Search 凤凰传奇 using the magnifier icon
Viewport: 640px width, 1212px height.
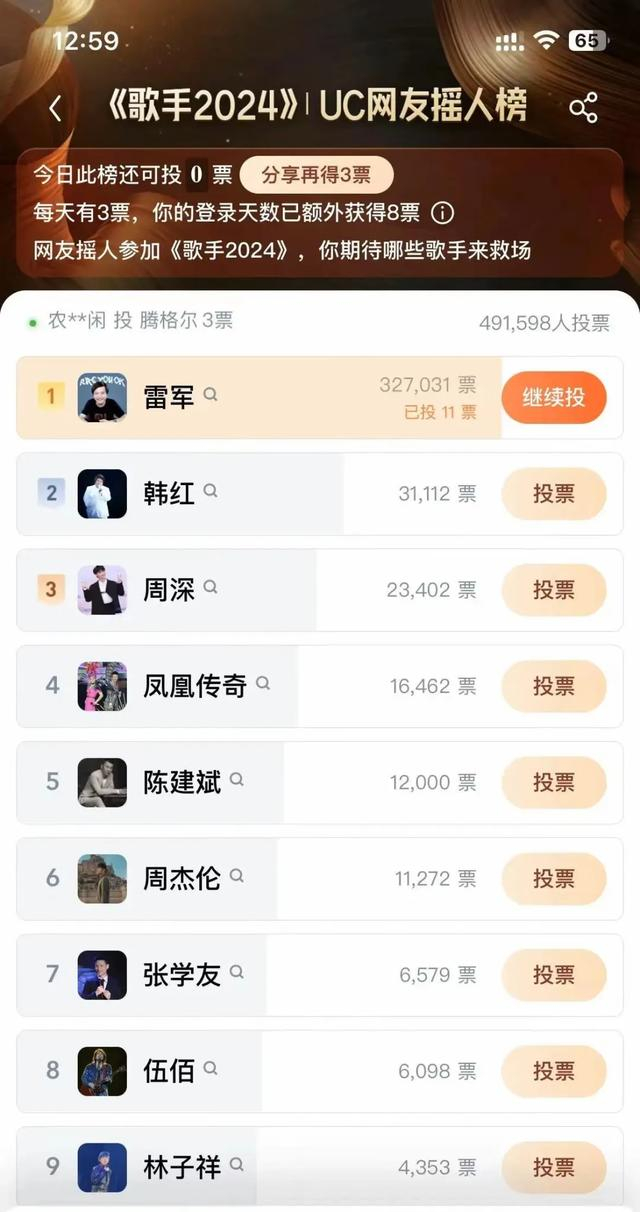point(263,683)
